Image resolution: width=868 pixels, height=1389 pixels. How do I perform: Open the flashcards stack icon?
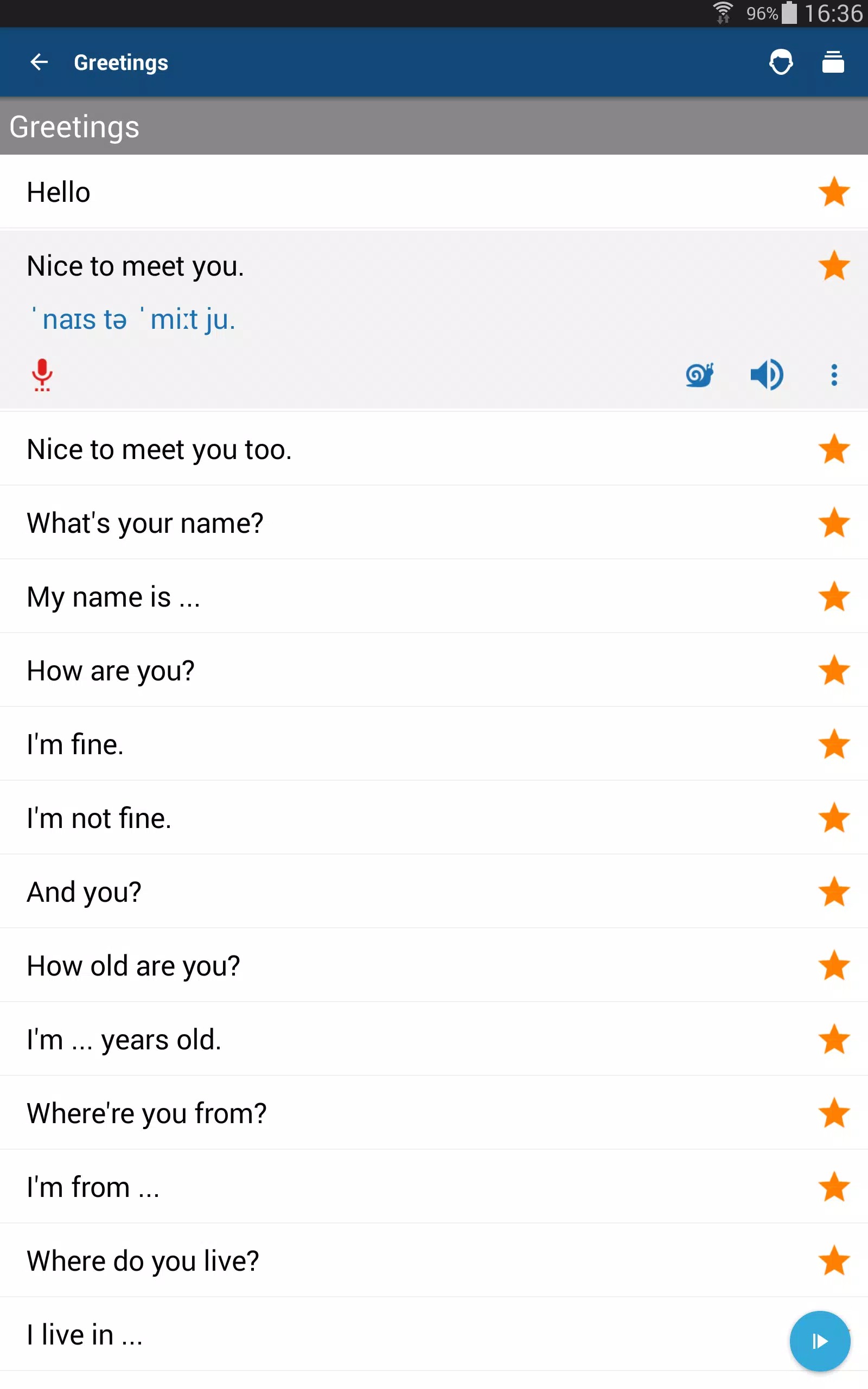832,61
